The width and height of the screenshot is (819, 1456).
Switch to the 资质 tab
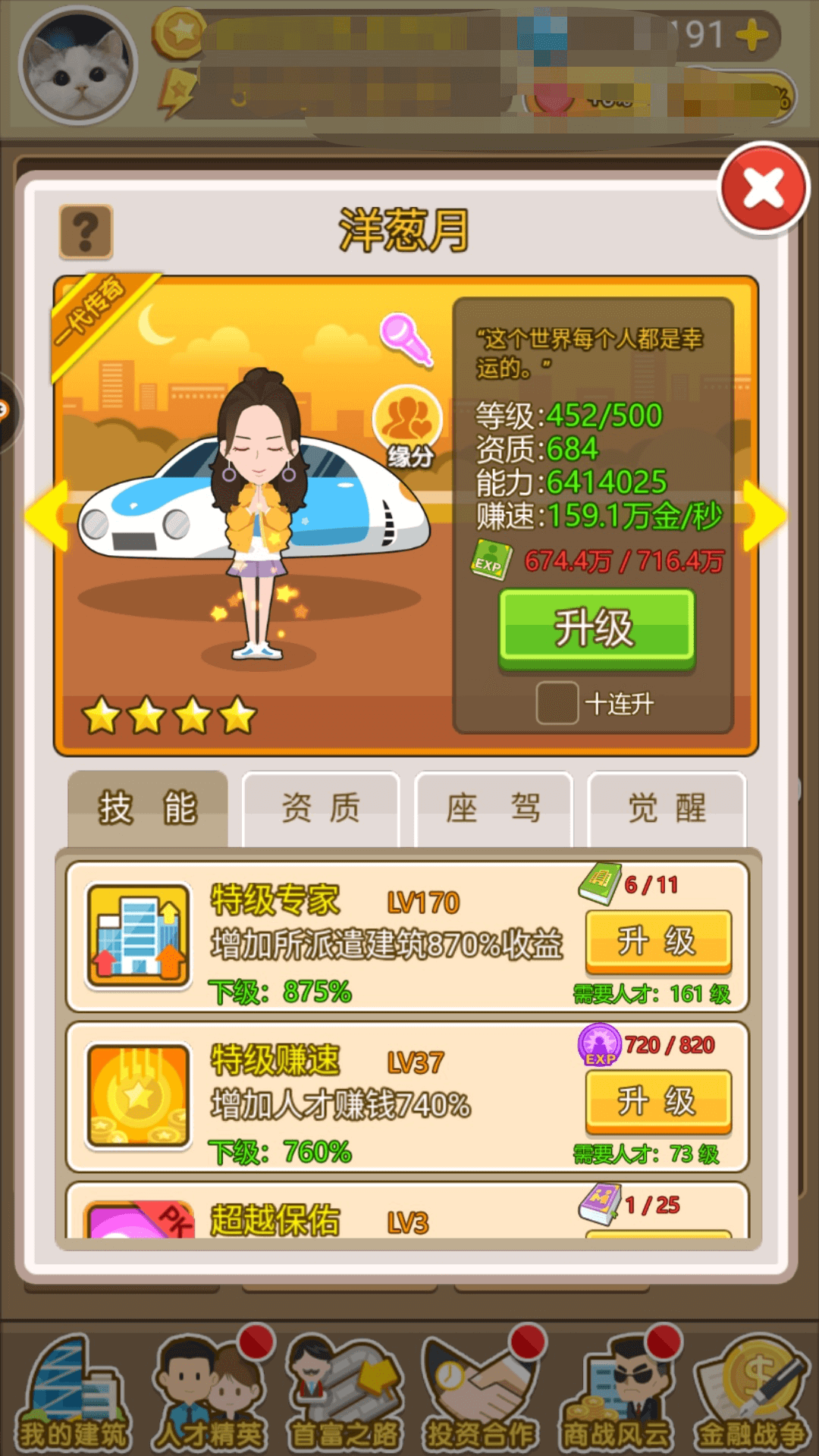point(320,808)
